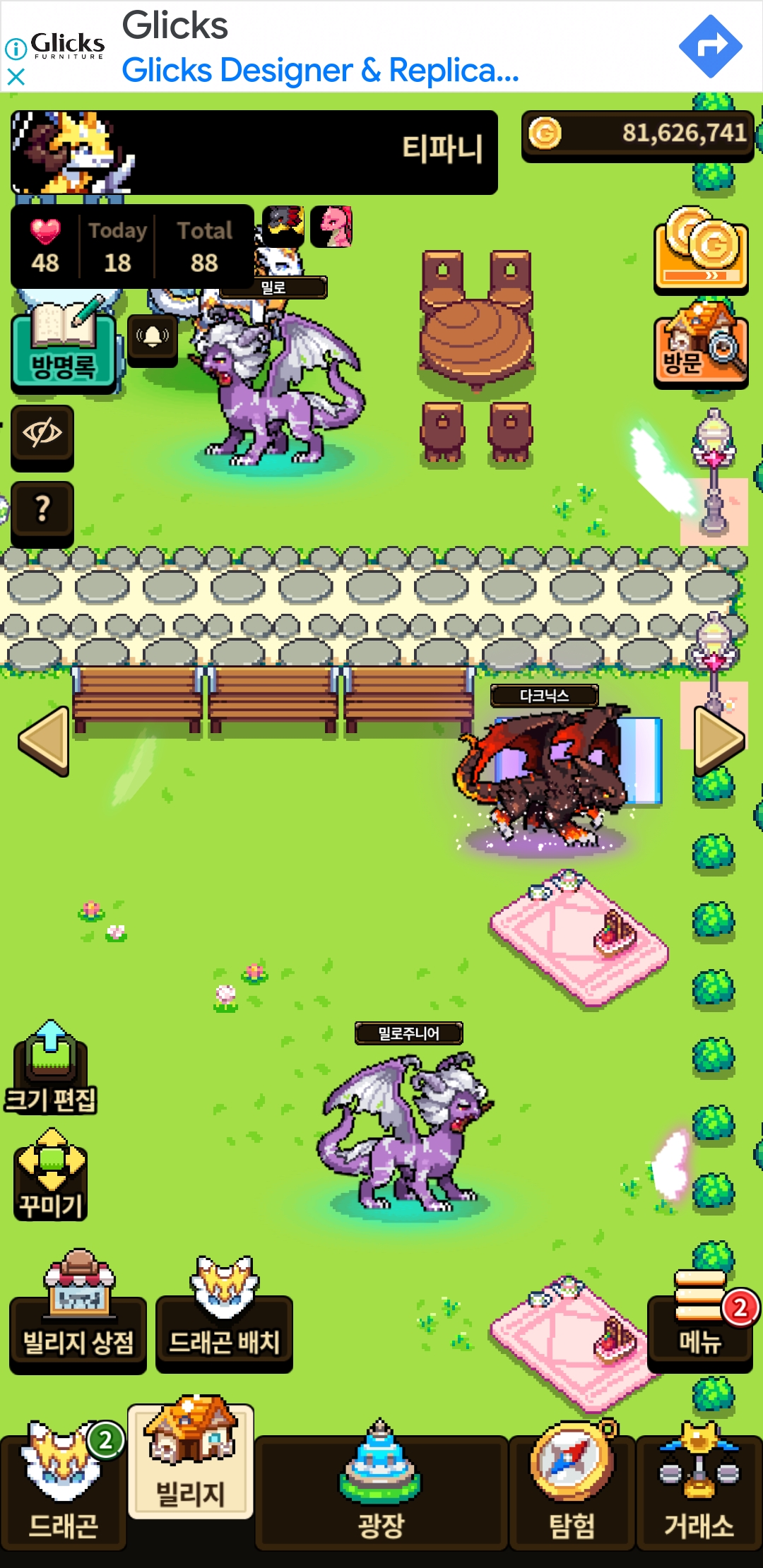
Task: Open 드래곤 배치 dragon placement
Action: pyautogui.click(x=225, y=1315)
